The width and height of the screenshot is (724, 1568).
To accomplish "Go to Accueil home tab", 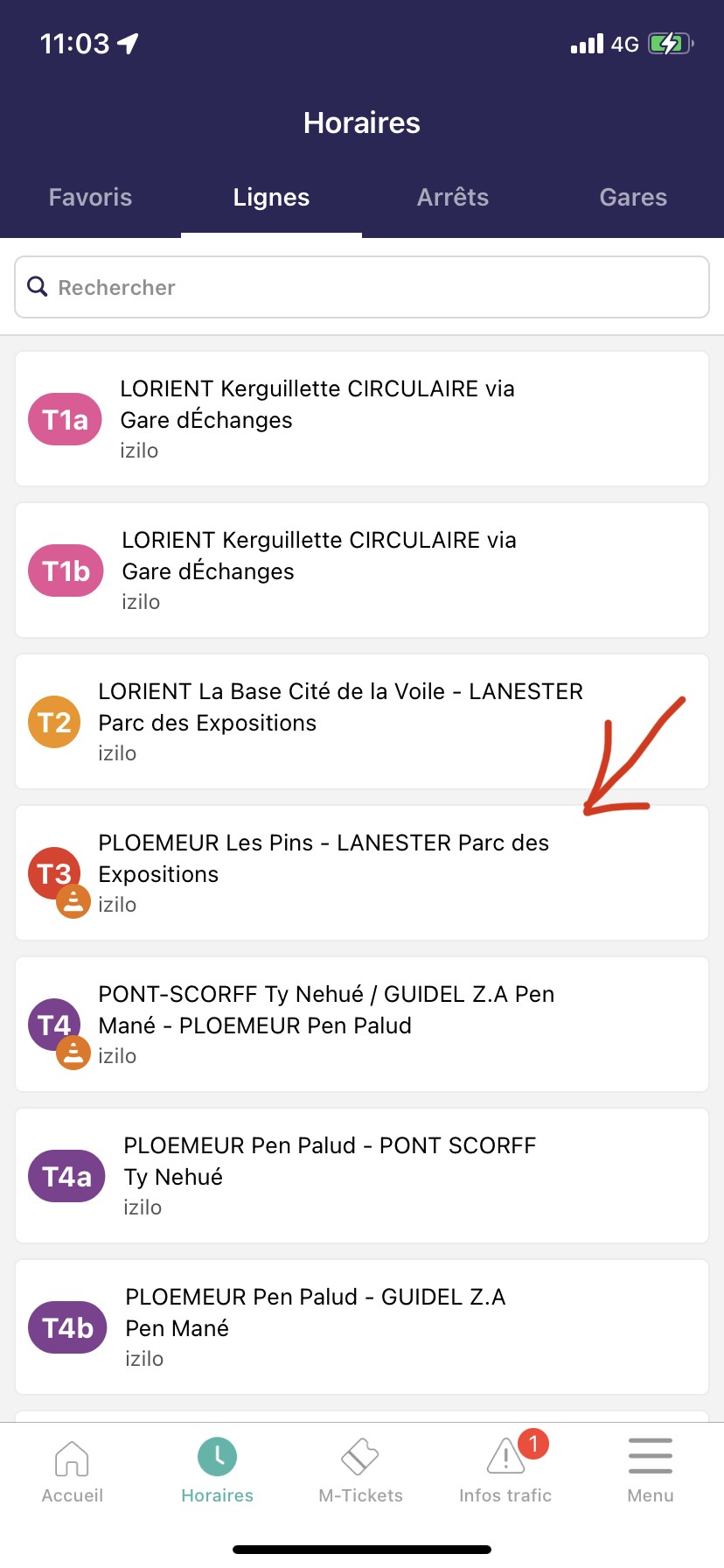I will coord(72,1472).
